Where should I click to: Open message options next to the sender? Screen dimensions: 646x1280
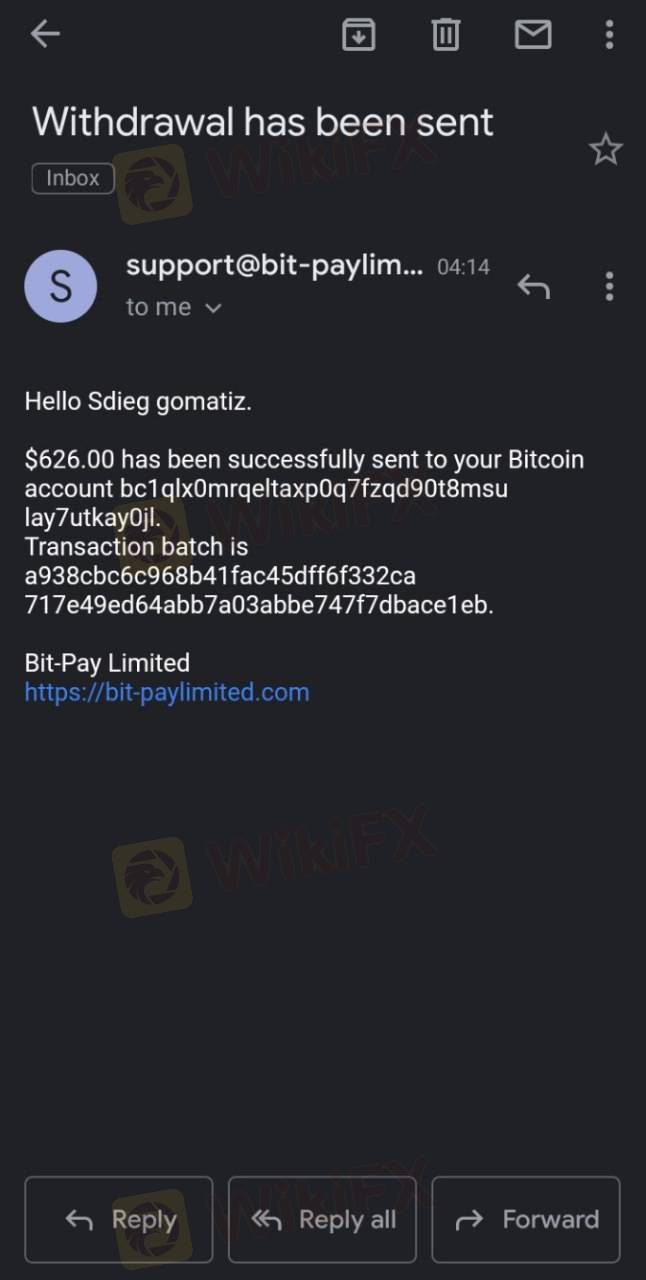tap(609, 287)
